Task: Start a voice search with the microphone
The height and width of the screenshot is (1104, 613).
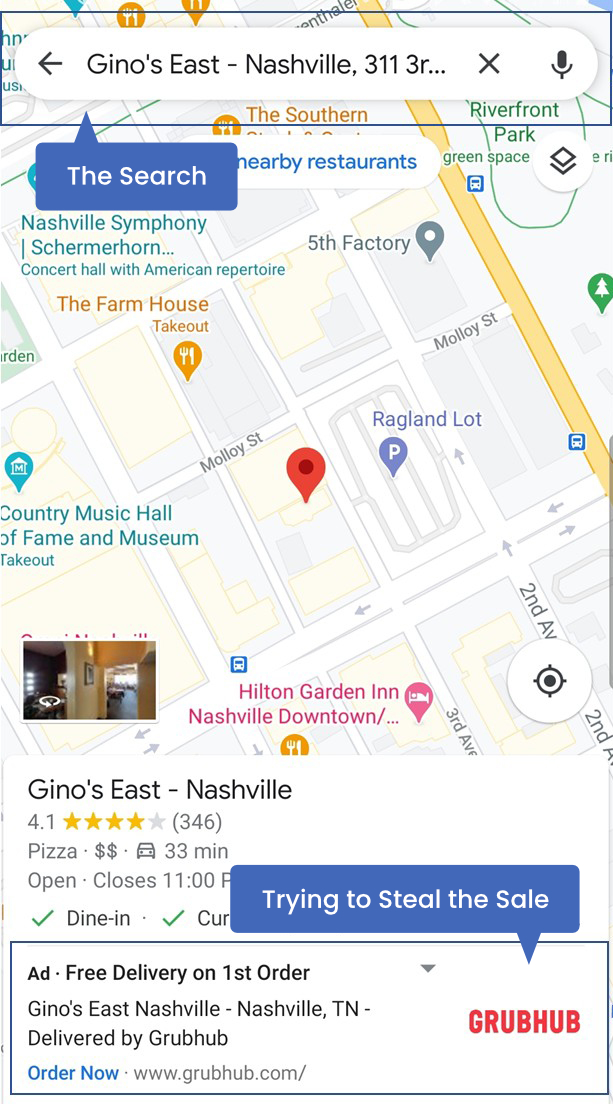Action: coord(562,64)
